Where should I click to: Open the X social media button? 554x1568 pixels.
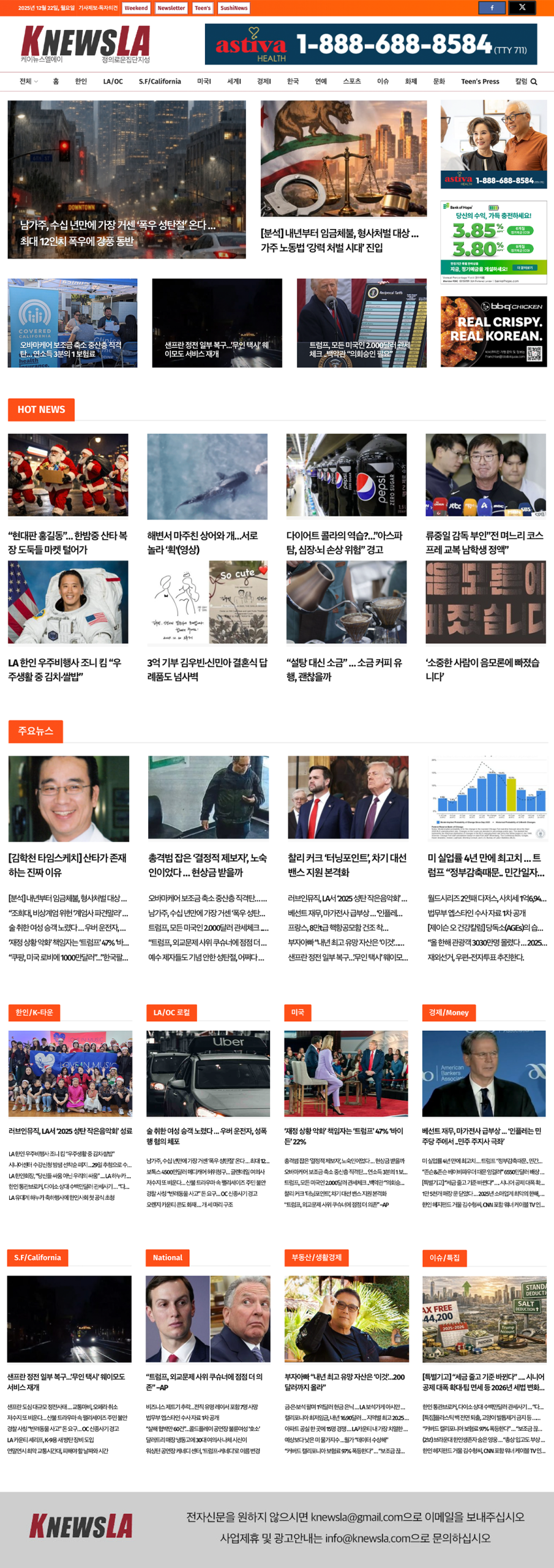point(522,8)
